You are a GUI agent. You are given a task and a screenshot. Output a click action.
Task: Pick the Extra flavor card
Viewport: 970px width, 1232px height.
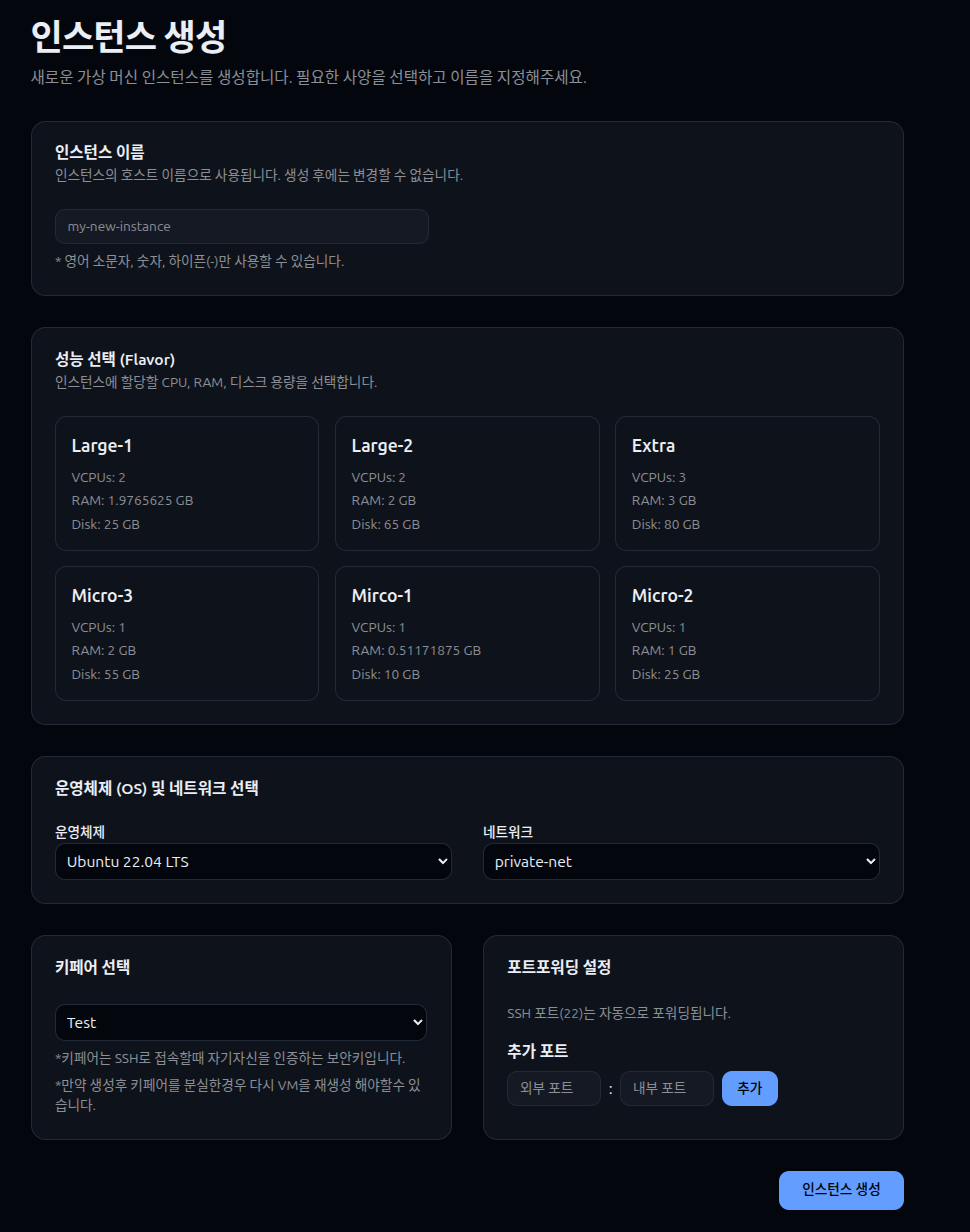[747, 483]
